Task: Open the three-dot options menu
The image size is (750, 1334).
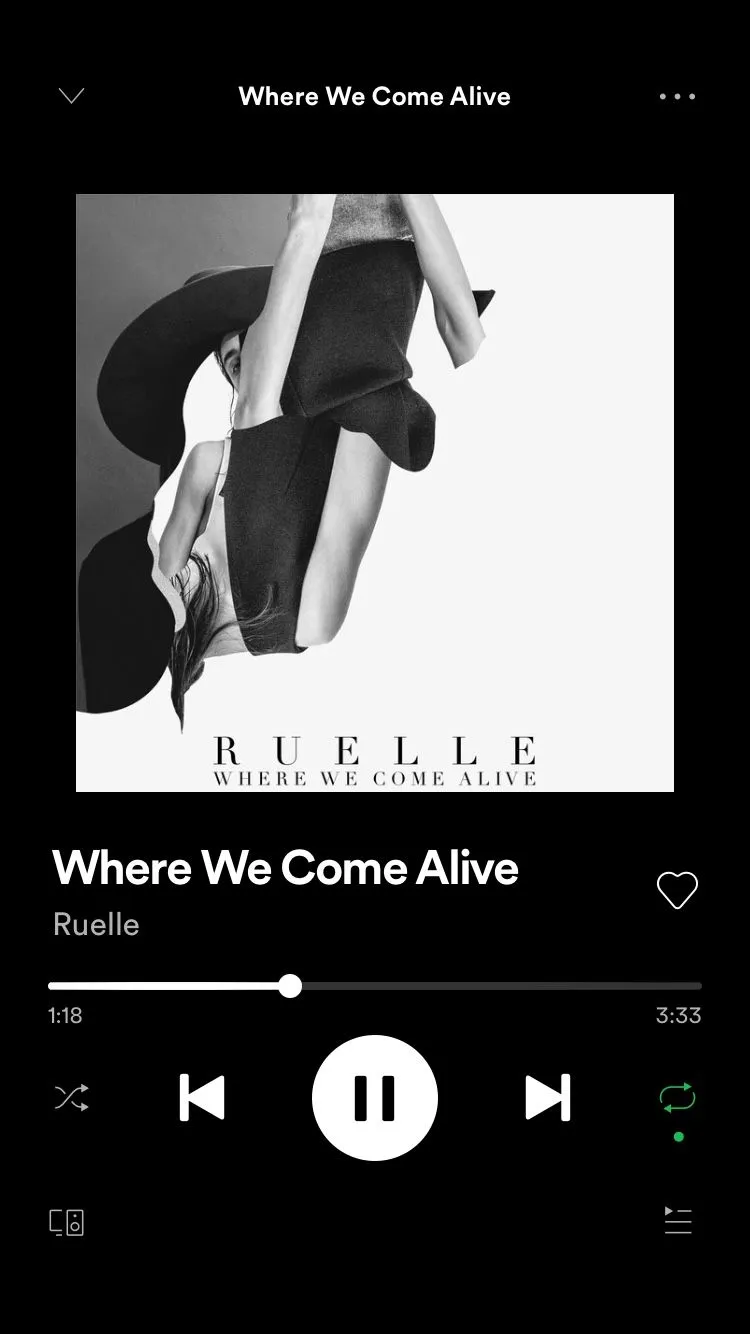Action: click(x=677, y=97)
